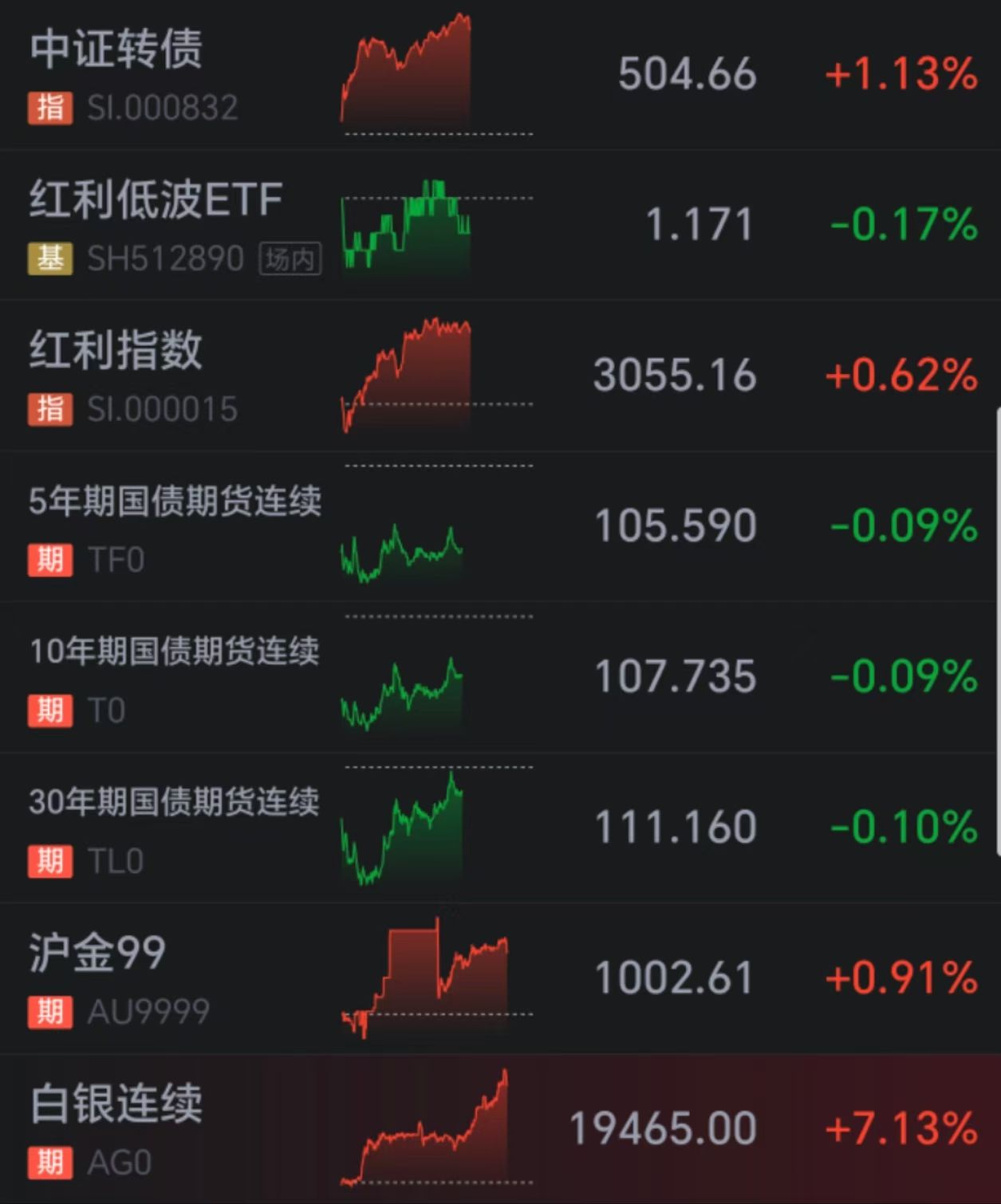Viewport: 1001px width, 1204px height.
Task: Click the 指 index badge beside 中证转债
Action: coord(49,108)
